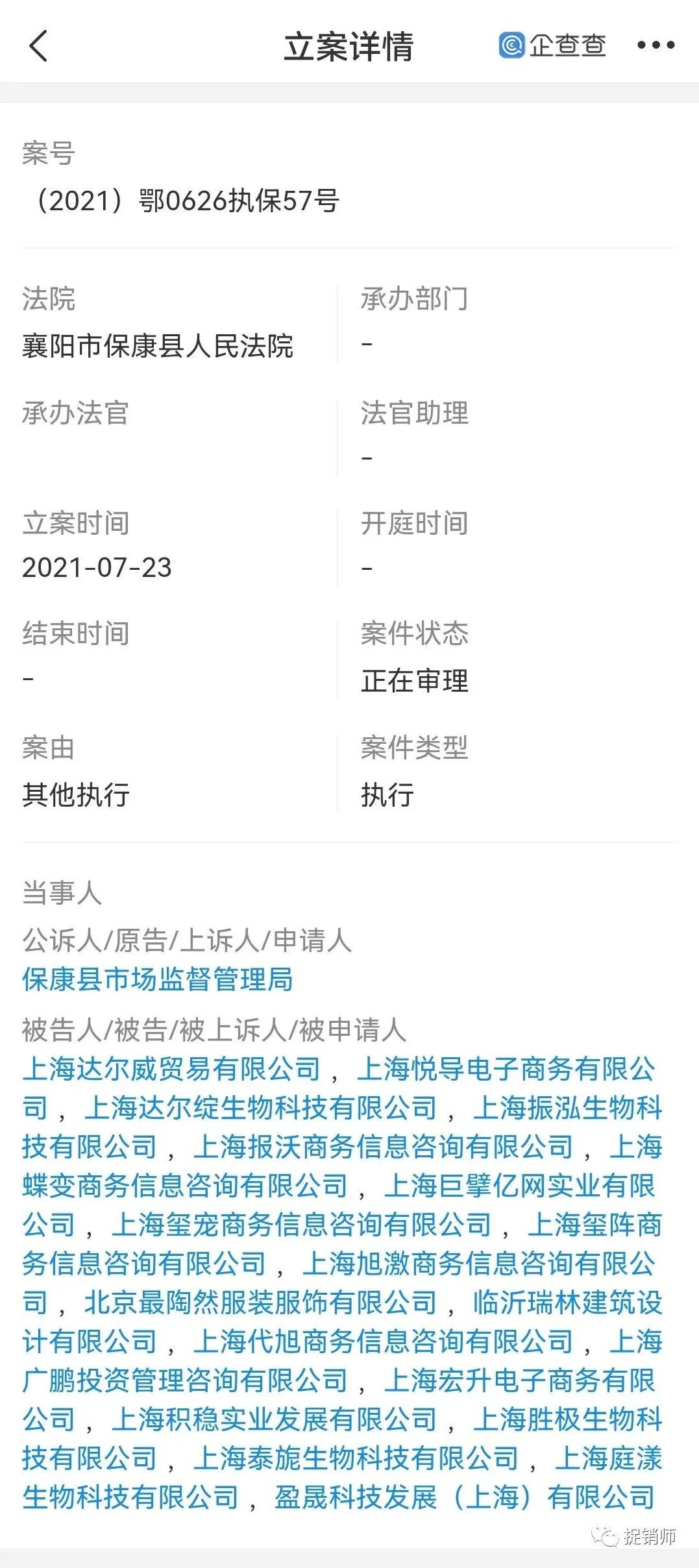Open the three-dot overflow menu
Screen dimensions: 699x1568
(656, 45)
